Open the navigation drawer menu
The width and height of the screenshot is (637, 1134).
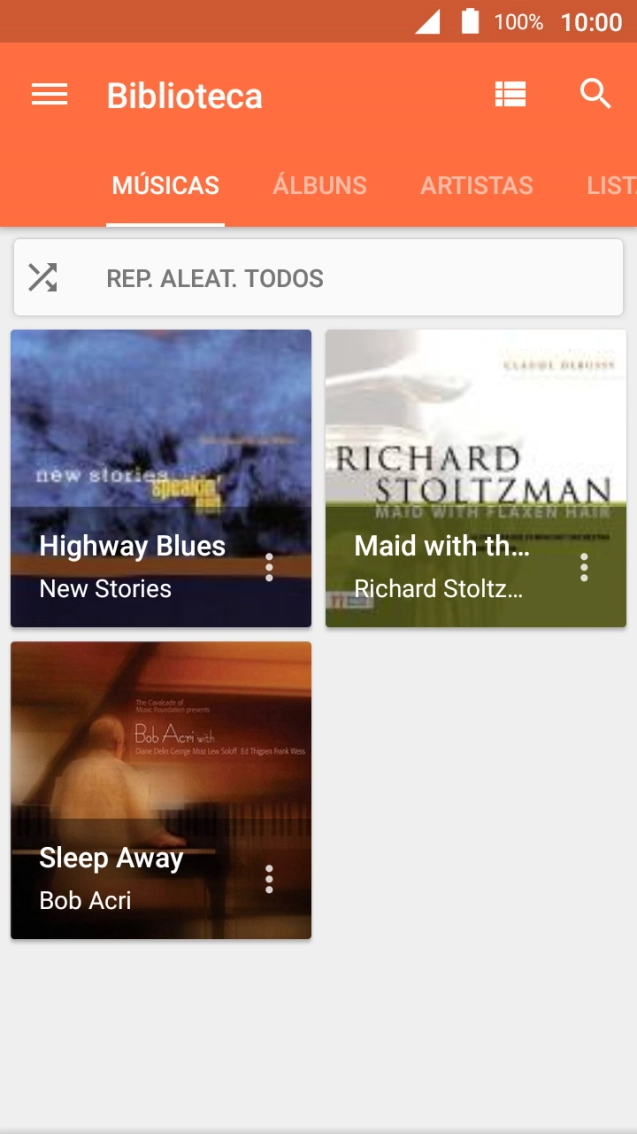(49, 95)
